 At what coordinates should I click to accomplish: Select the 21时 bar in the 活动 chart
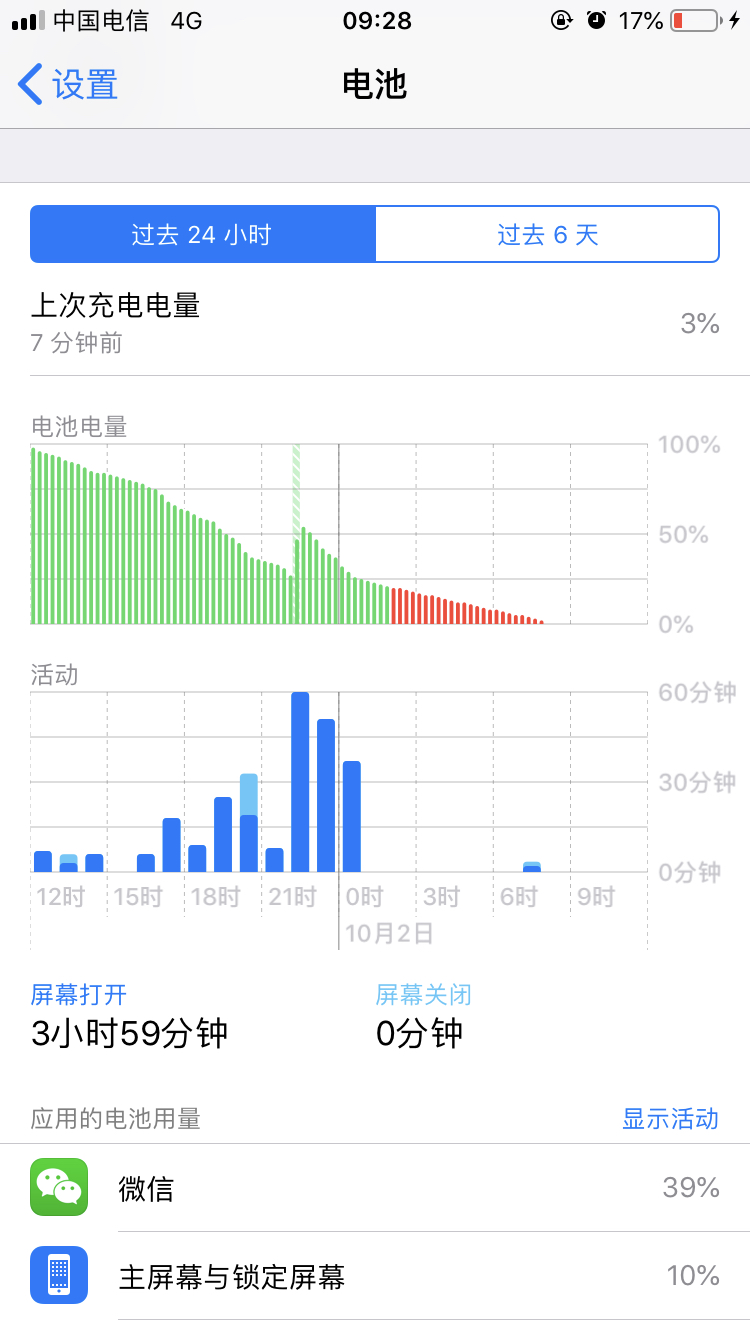click(274, 859)
